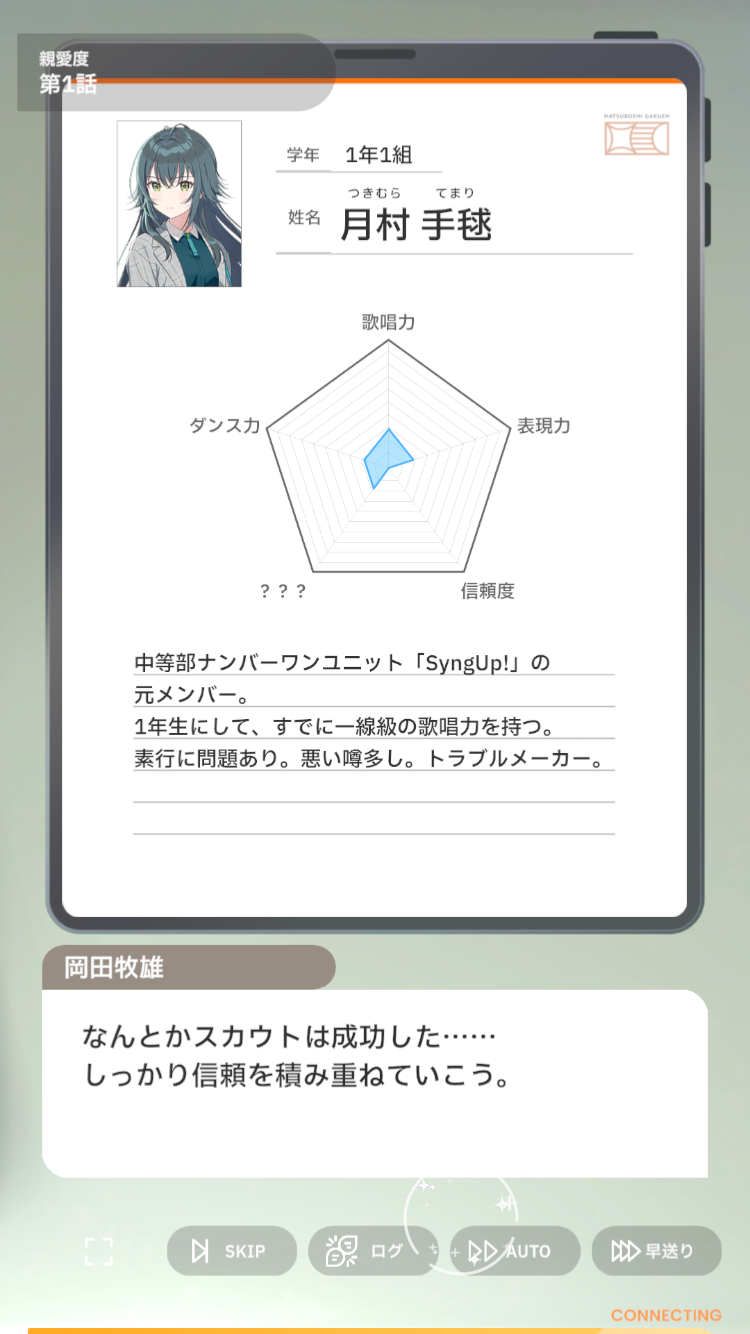The width and height of the screenshot is (750, 1334).
Task: Tap the SKIP button
Action: (x=232, y=1251)
